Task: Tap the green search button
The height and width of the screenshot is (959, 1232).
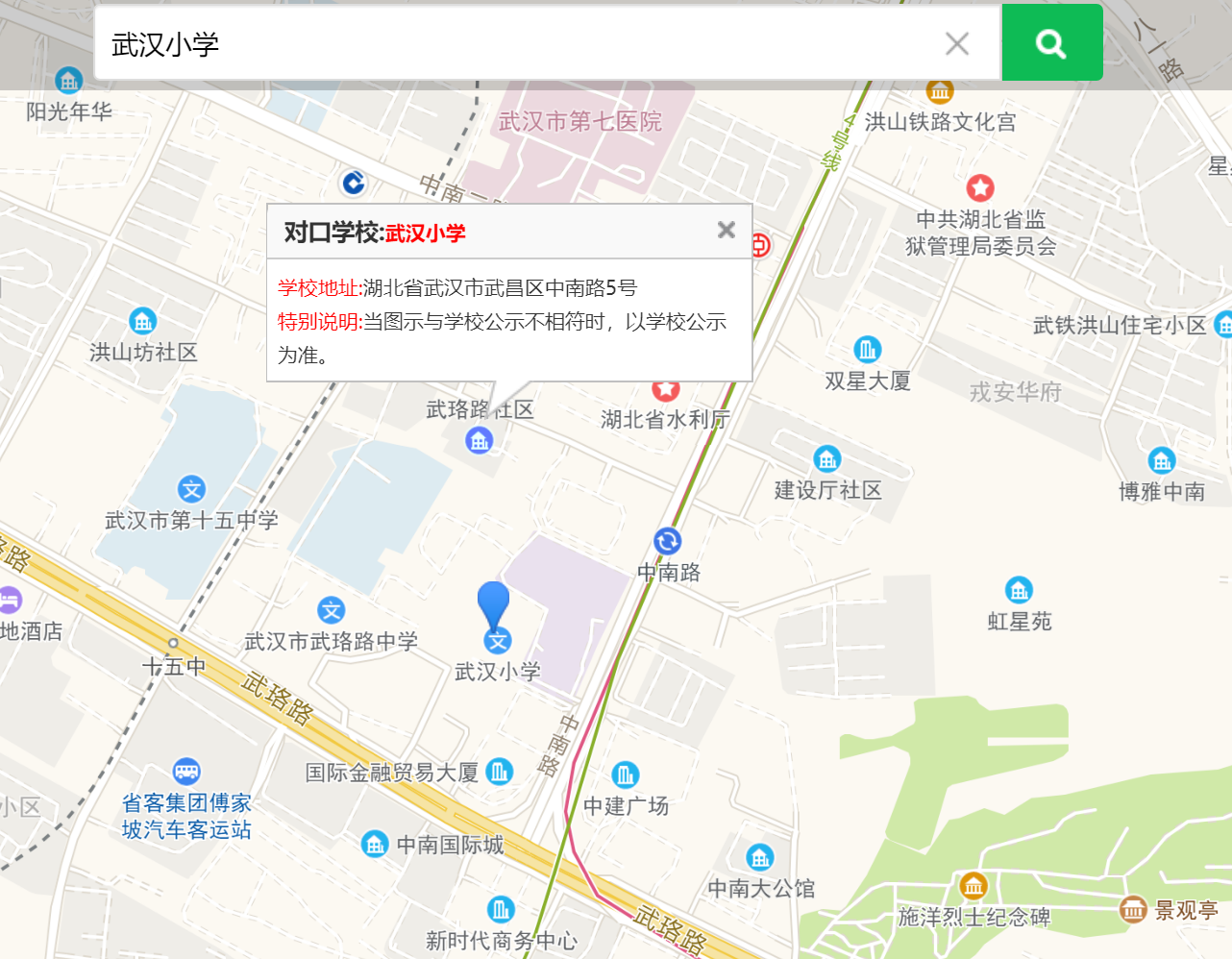Action: 1051,43
